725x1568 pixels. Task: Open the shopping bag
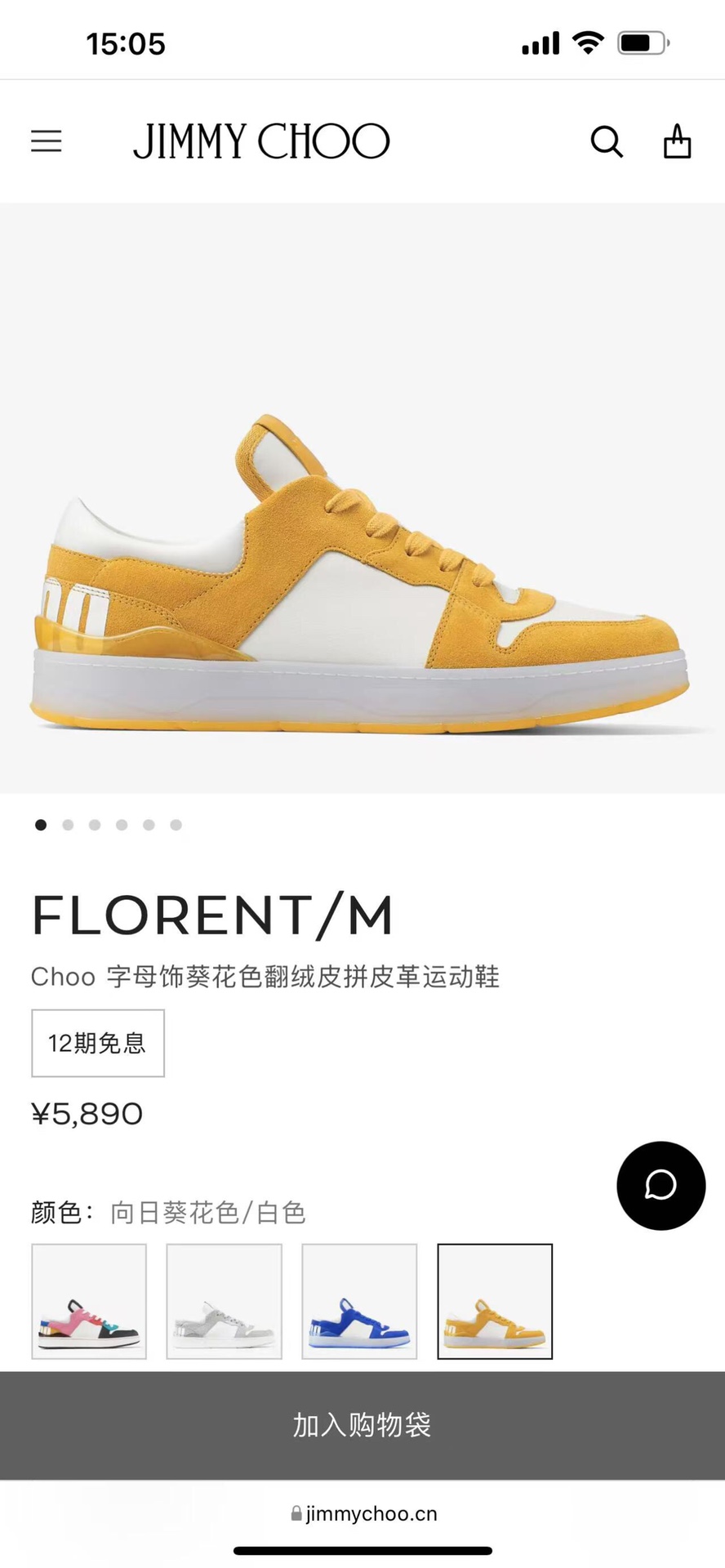[677, 140]
